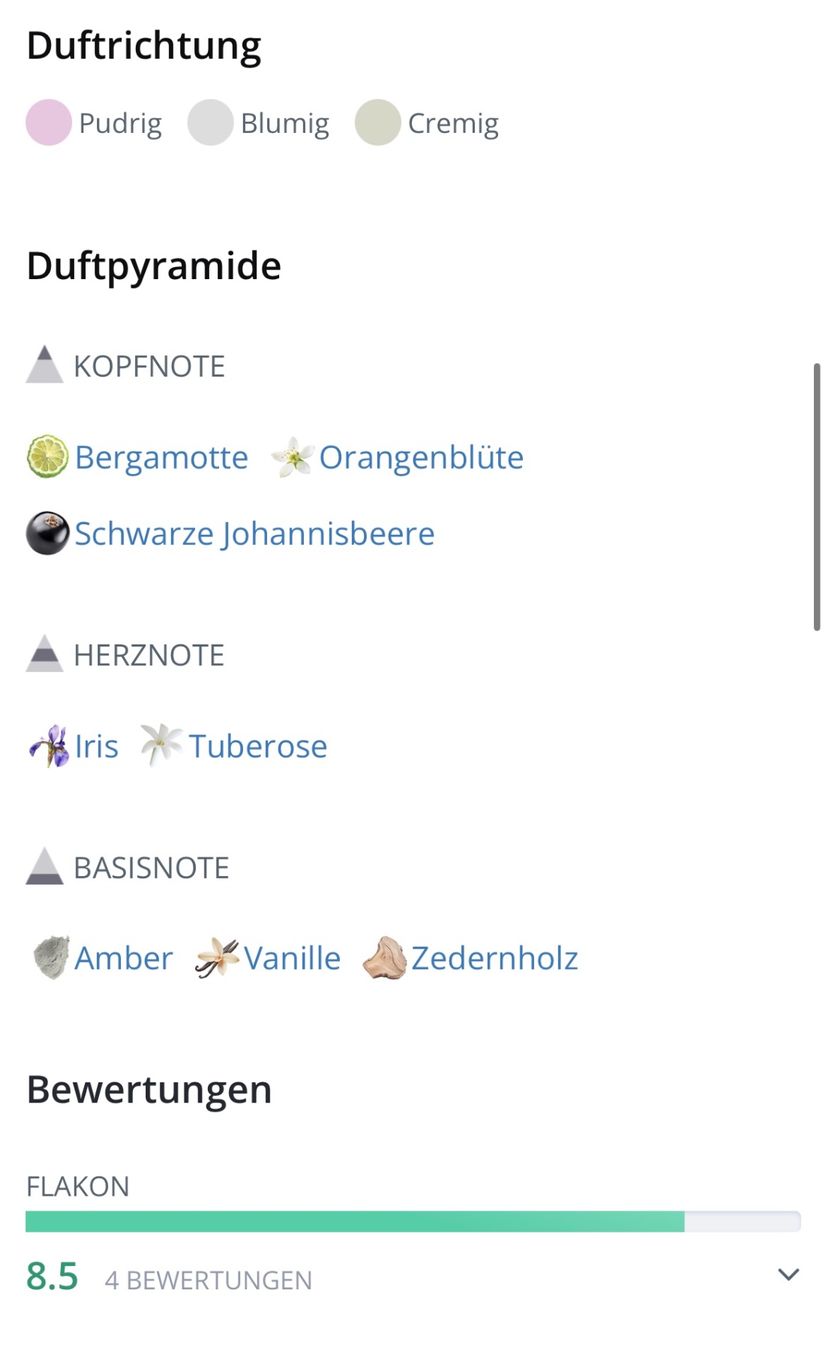
Task: View the Iris note page
Action: pos(73,746)
